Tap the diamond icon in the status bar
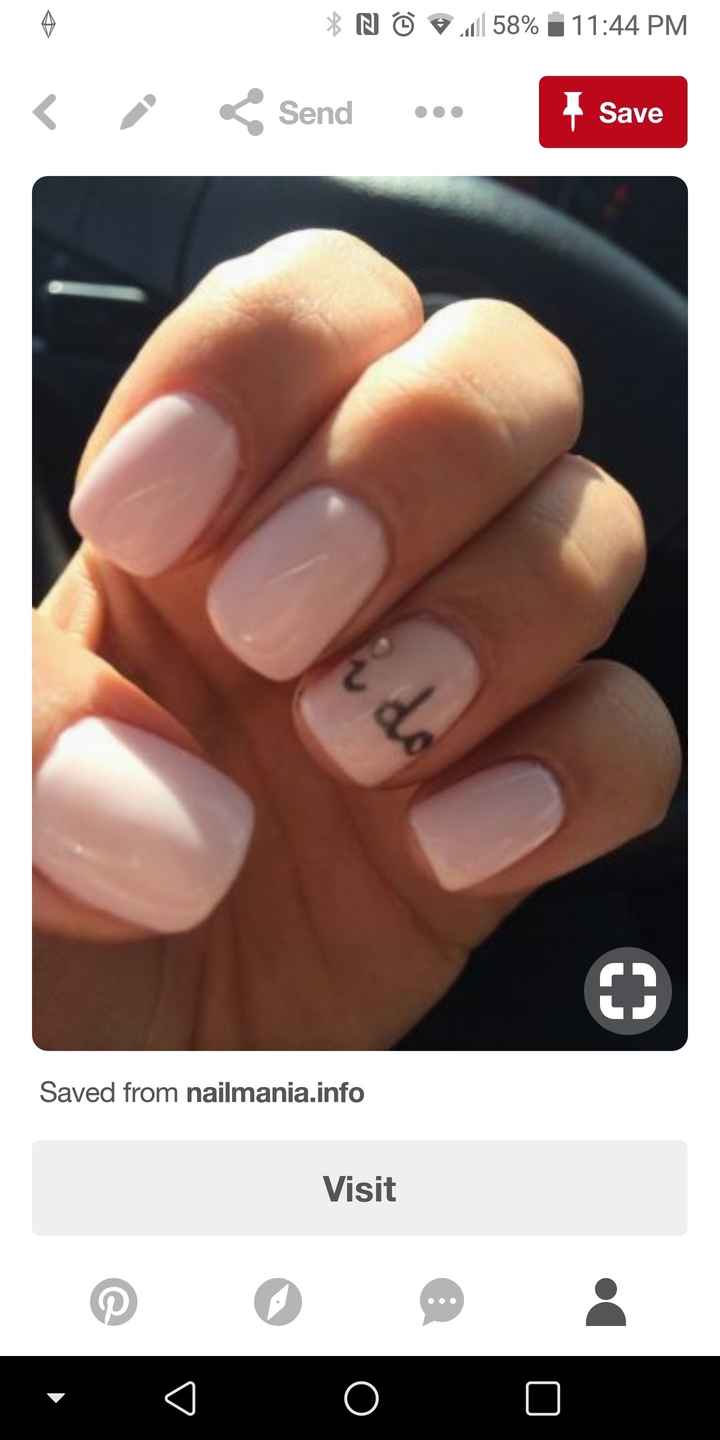This screenshot has width=720, height=1440. pyautogui.click(x=47, y=24)
